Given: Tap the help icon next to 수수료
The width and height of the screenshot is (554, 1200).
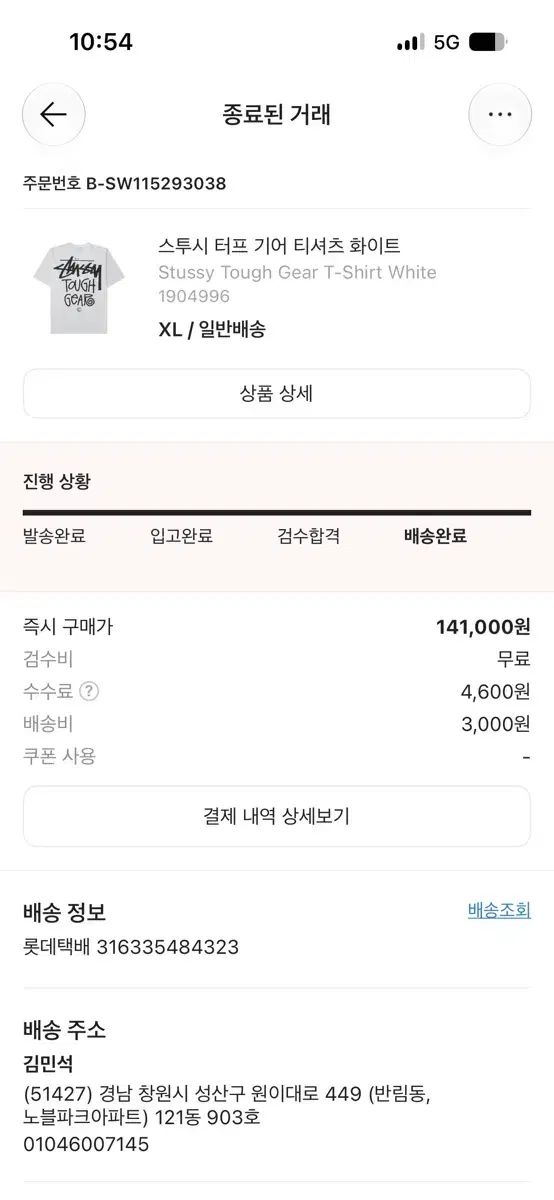Looking at the screenshot, I should pos(90,691).
